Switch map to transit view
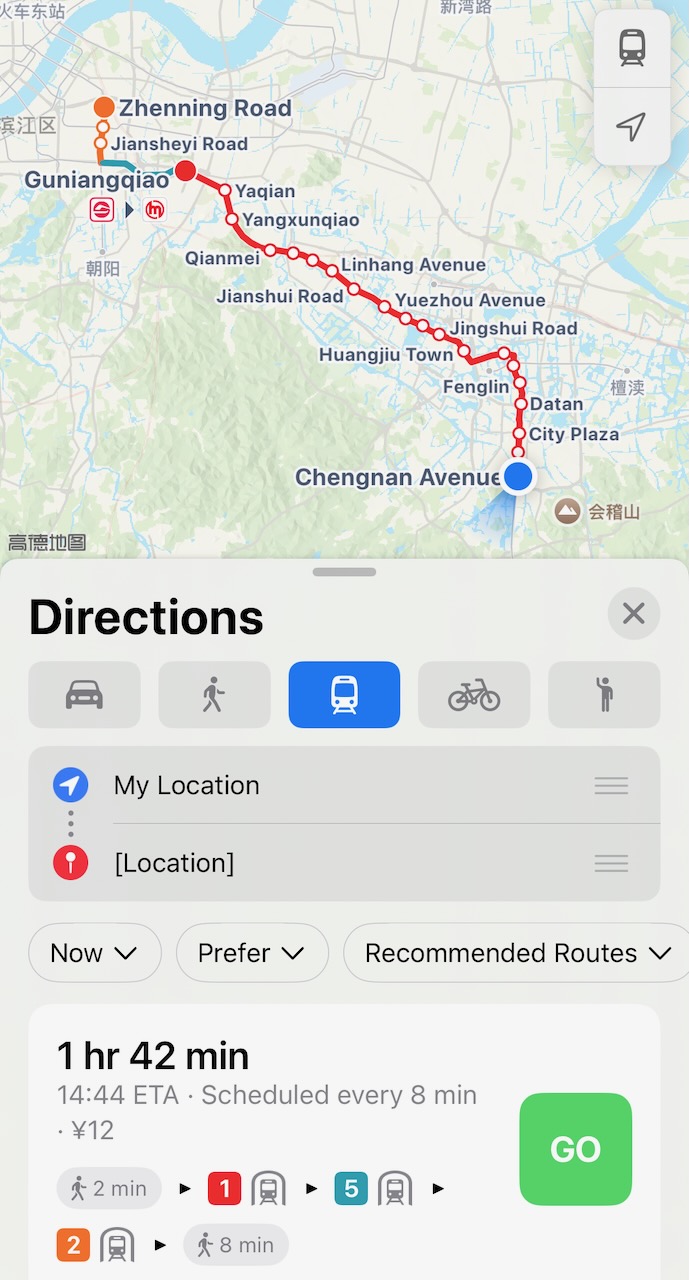 (631, 48)
